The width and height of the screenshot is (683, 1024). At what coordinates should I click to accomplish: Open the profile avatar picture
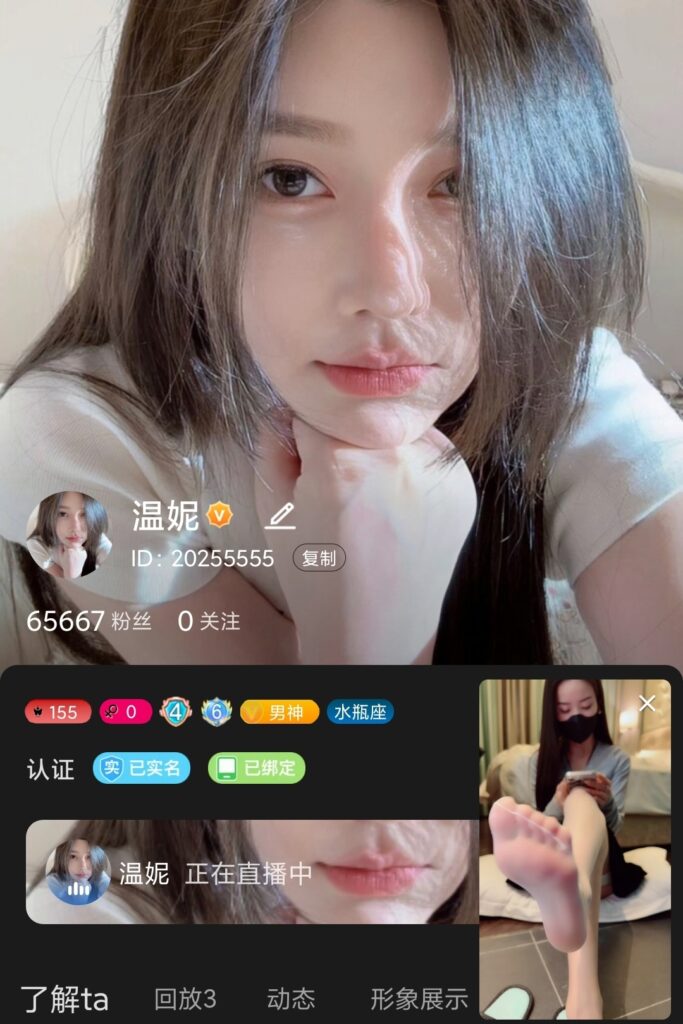tap(68, 534)
